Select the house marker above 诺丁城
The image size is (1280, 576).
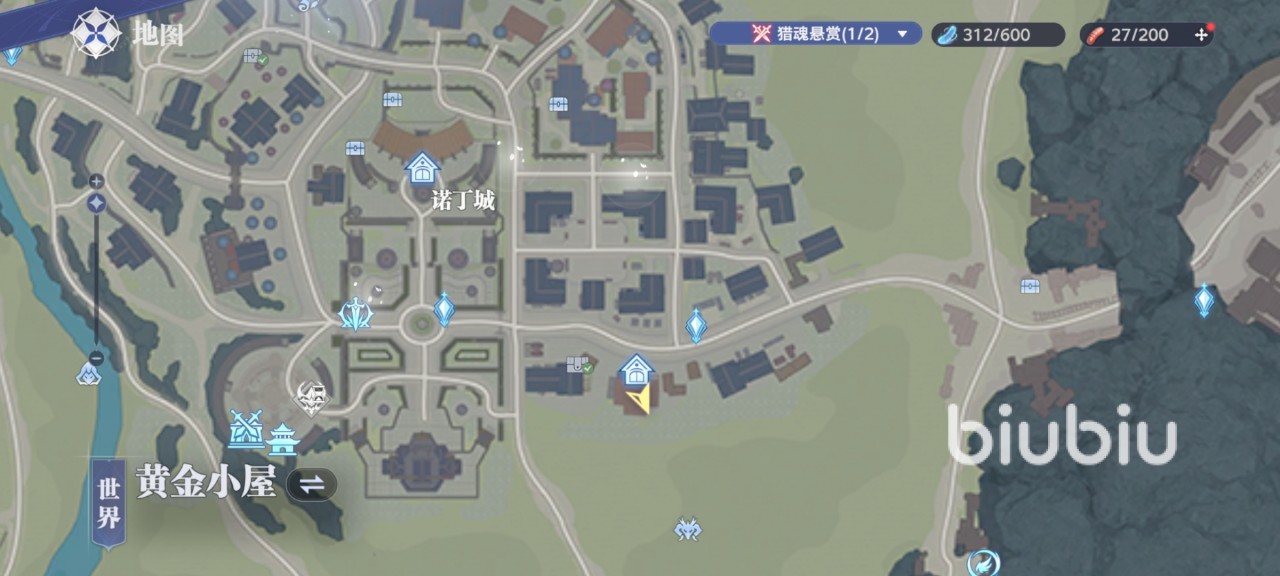coord(422,167)
